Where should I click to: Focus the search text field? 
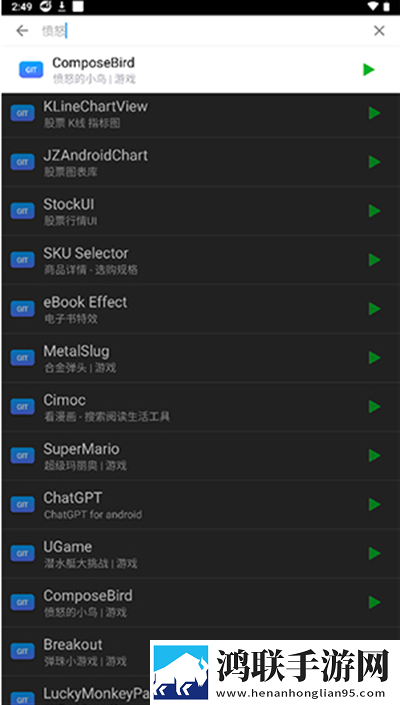[x=202, y=31]
